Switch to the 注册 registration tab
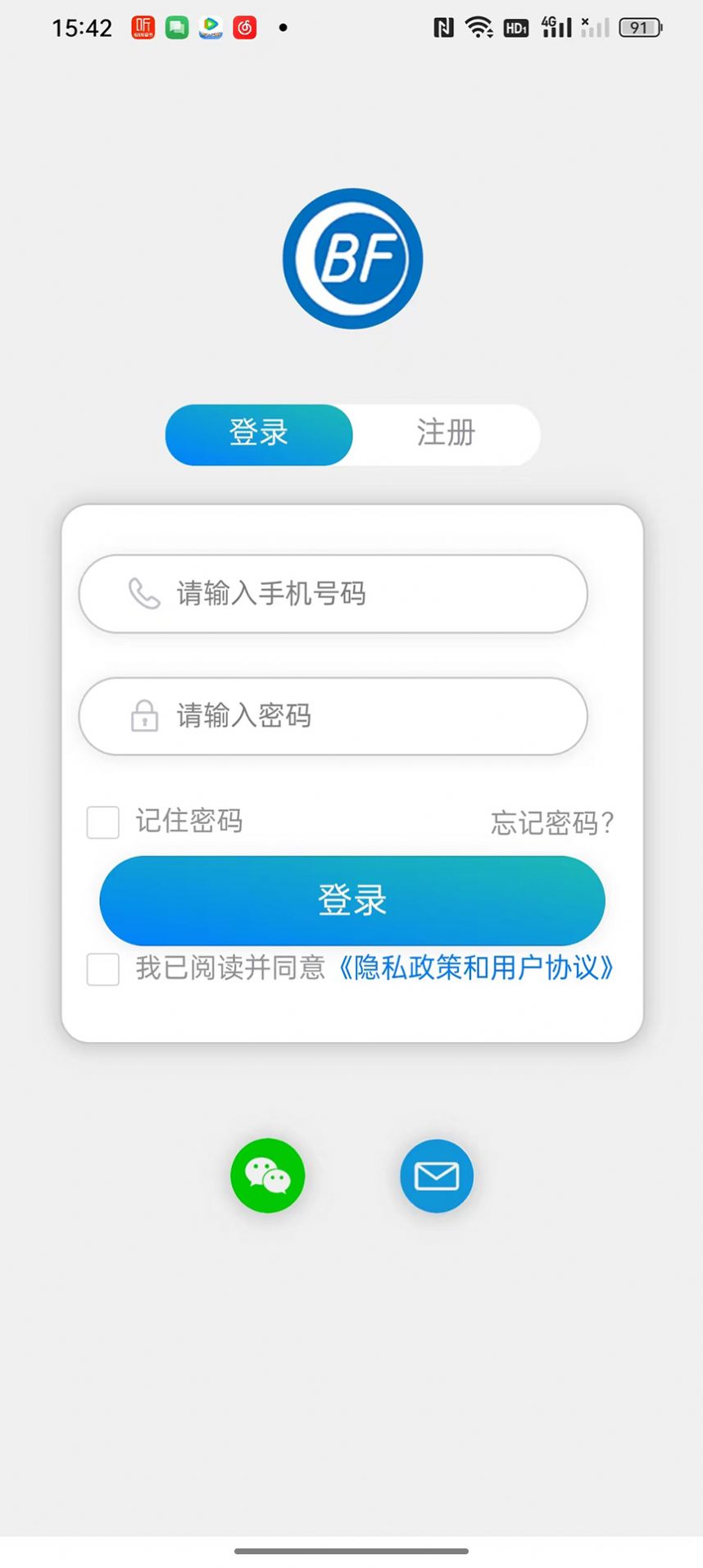The width and height of the screenshot is (703, 1568). click(x=445, y=435)
